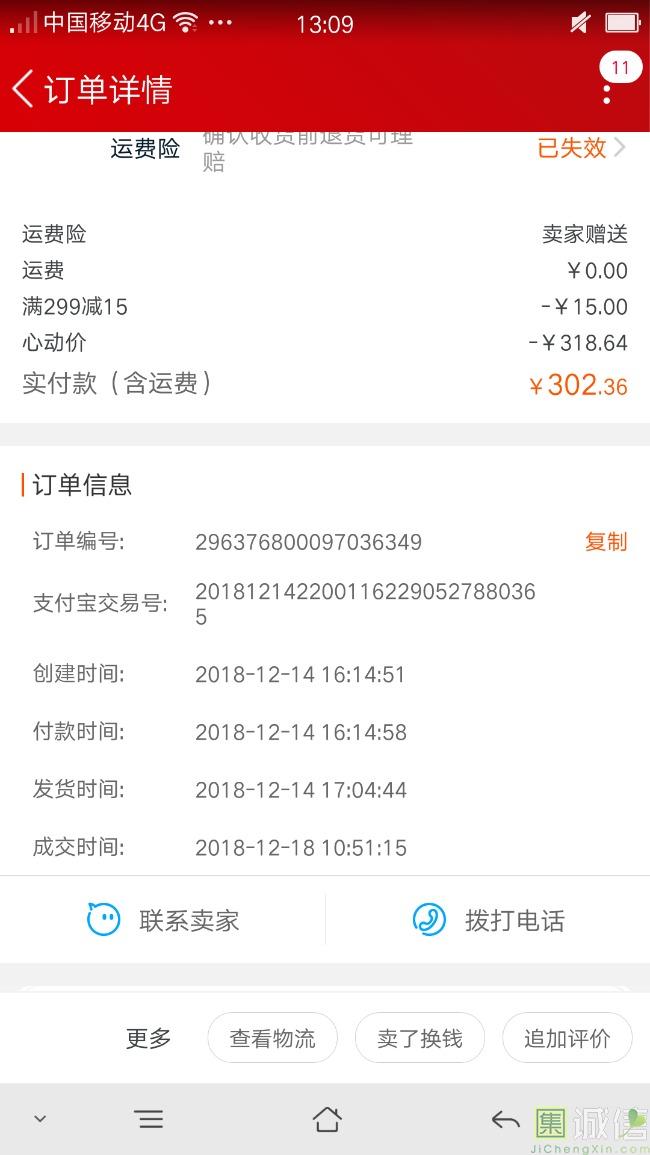The width and height of the screenshot is (650, 1155).
Task: Open the 更多 options
Action: tap(149, 1038)
